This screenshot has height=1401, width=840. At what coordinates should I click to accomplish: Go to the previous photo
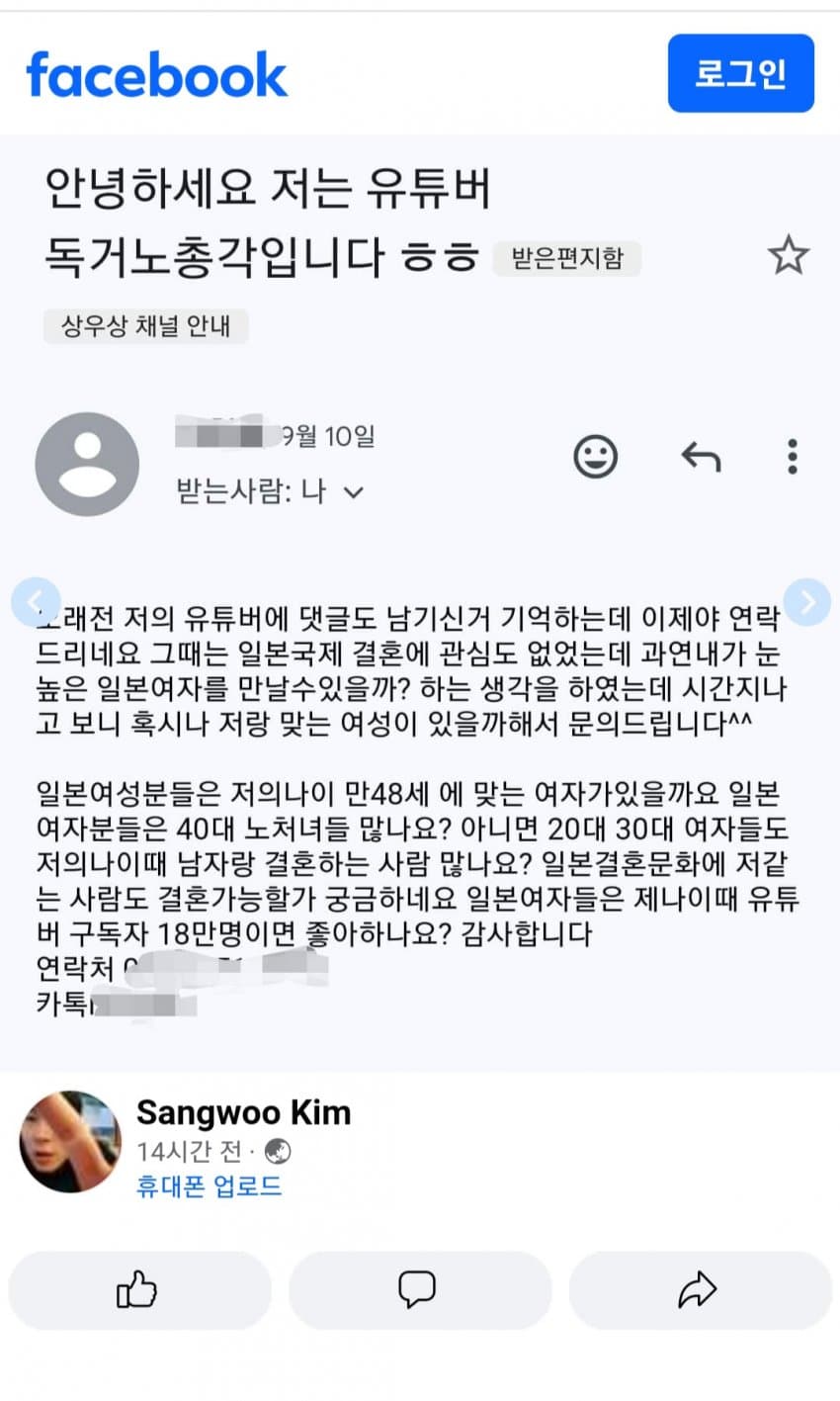coord(35,600)
